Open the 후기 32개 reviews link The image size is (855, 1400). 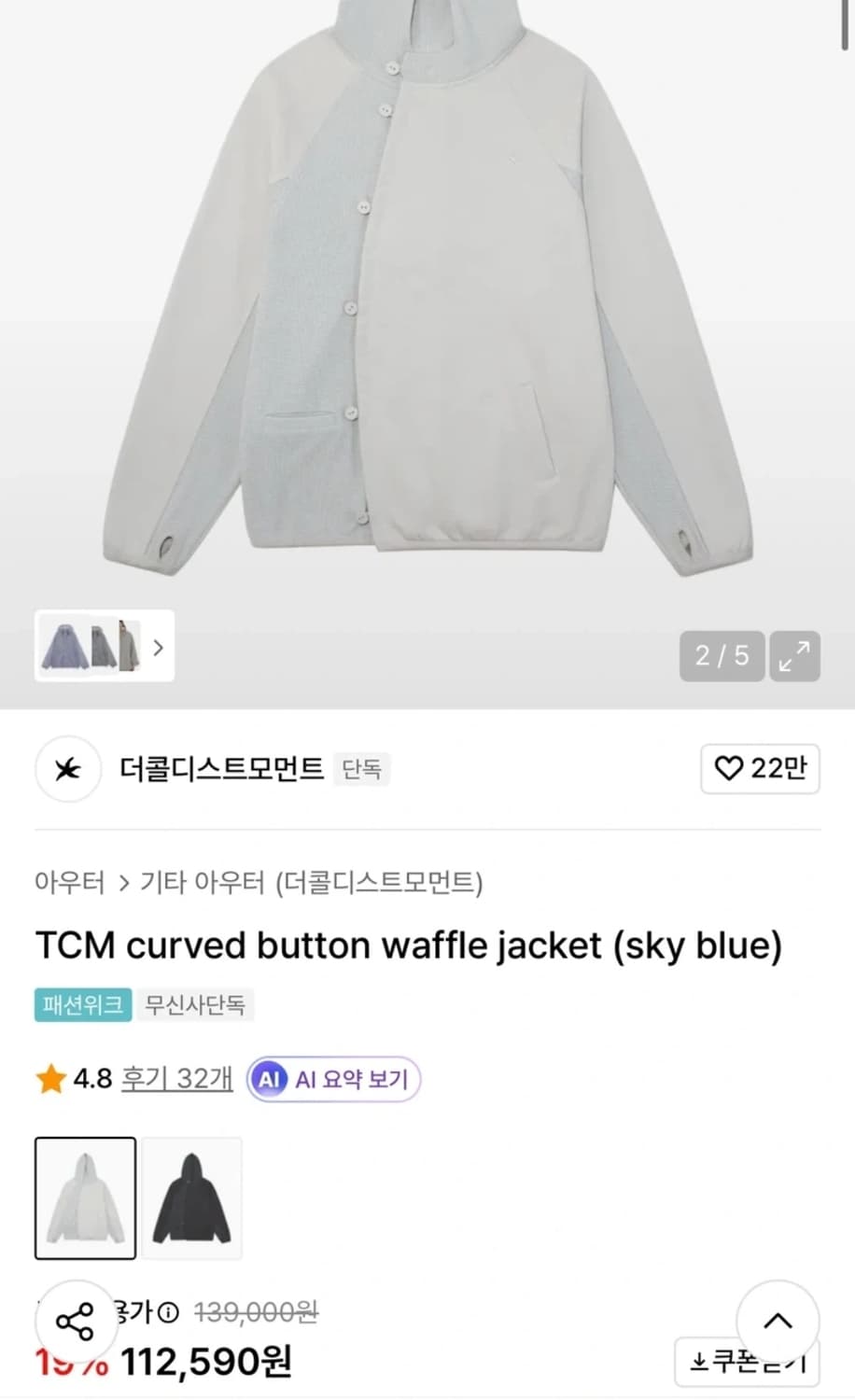pos(175,1078)
